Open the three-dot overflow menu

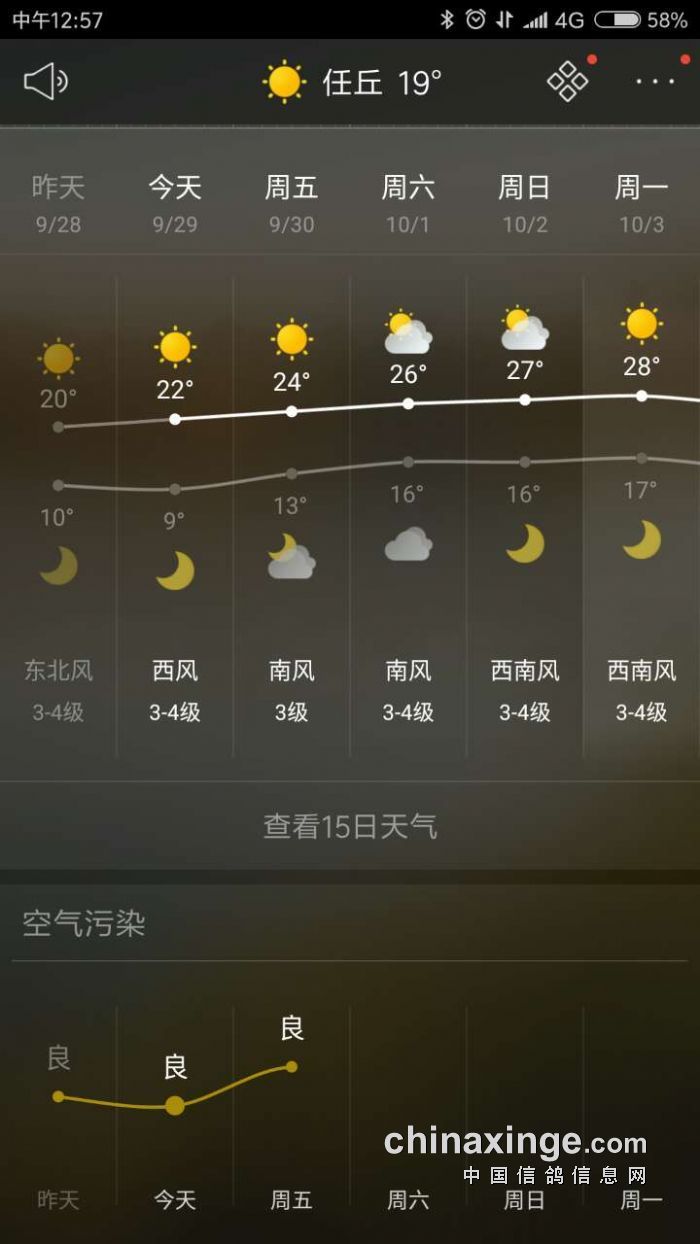[x=655, y=82]
